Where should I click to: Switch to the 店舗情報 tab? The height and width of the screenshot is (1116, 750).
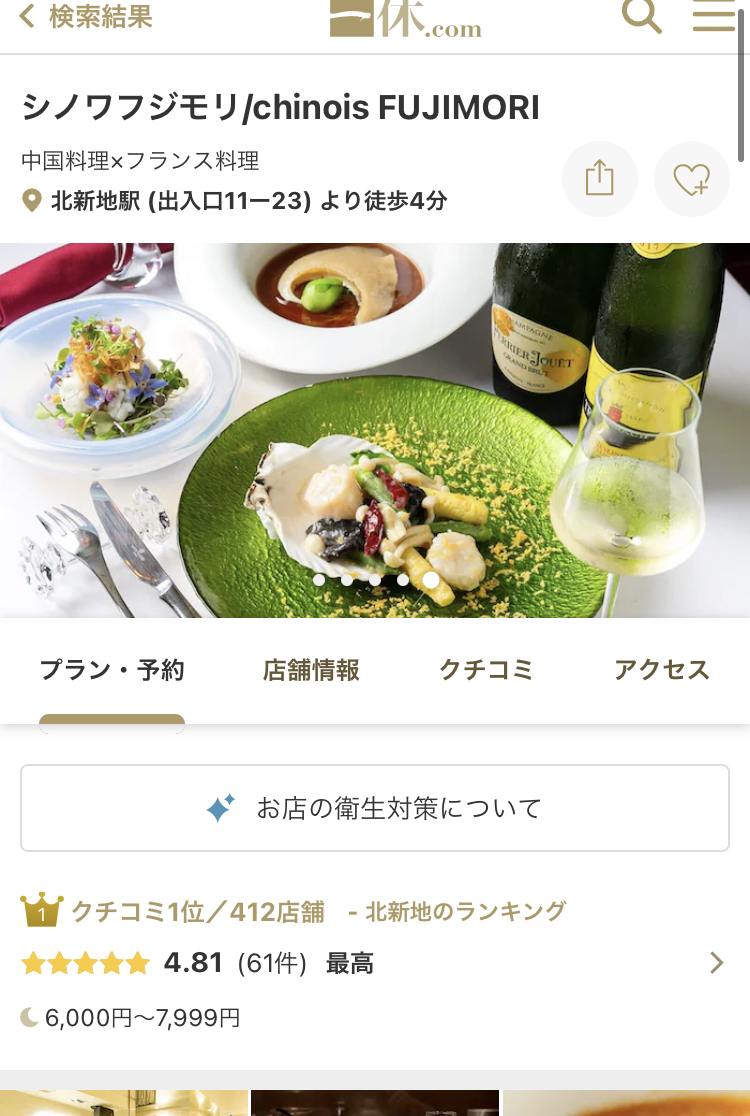tap(311, 670)
